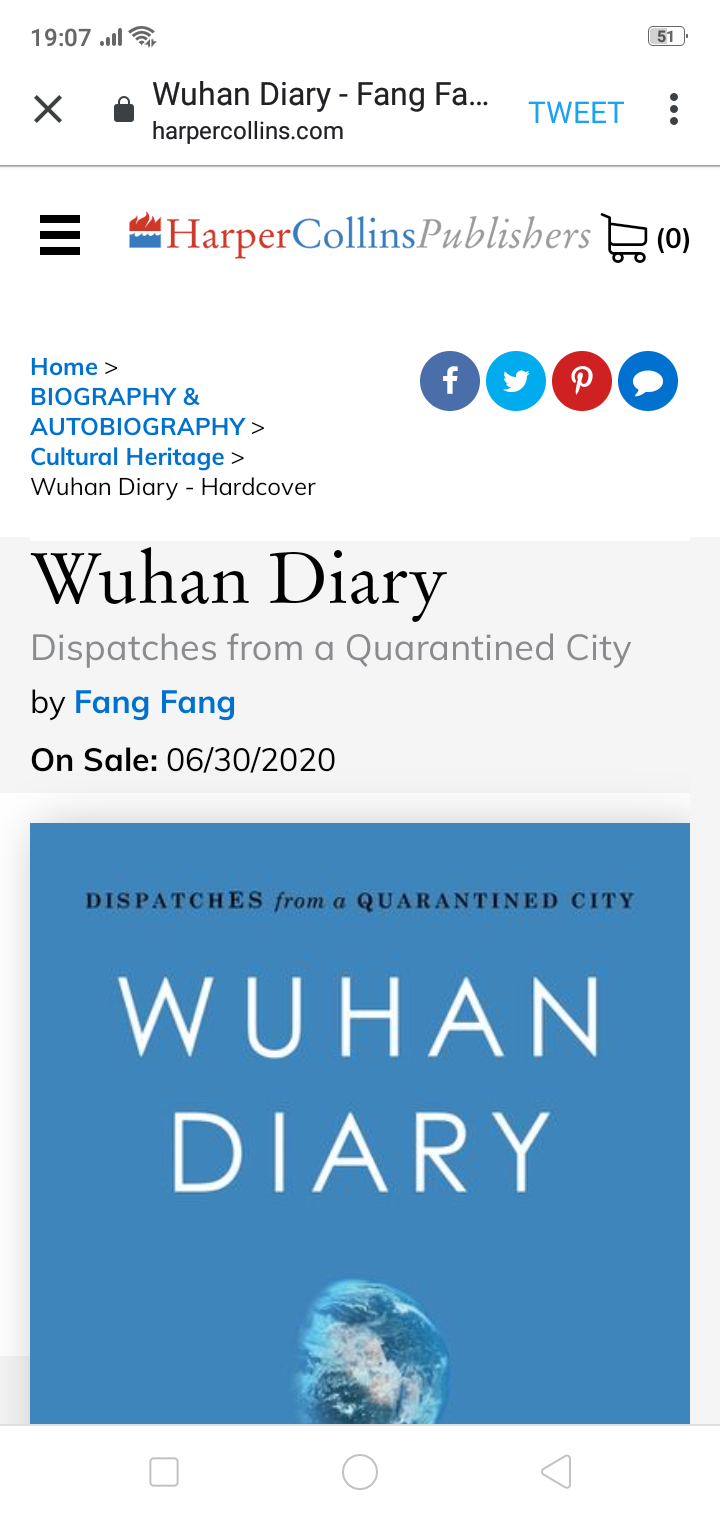
Task: Go to the Home breadcrumb link
Action: tap(64, 367)
